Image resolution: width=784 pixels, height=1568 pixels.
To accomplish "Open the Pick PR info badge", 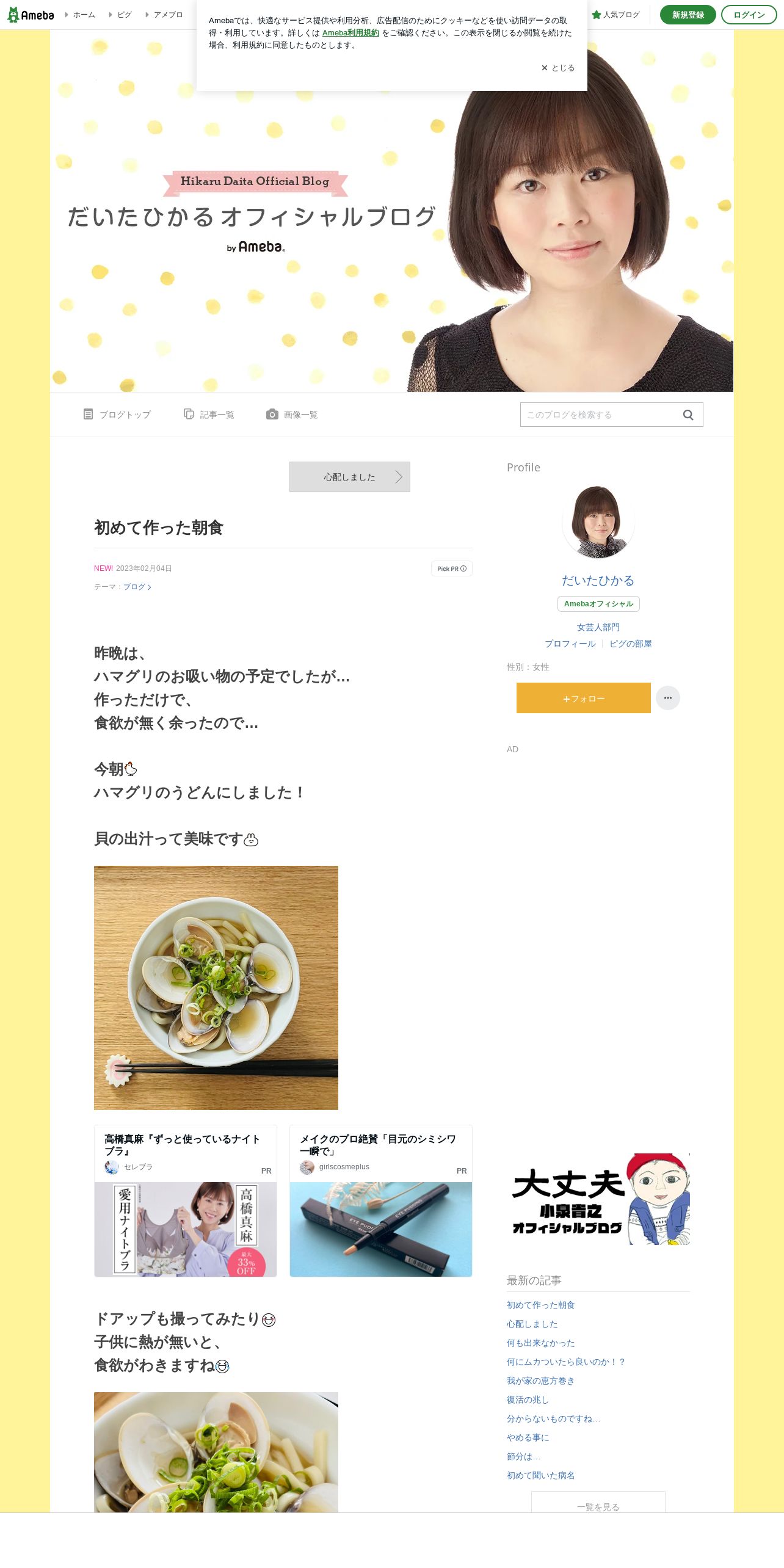I will pos(452,568).
